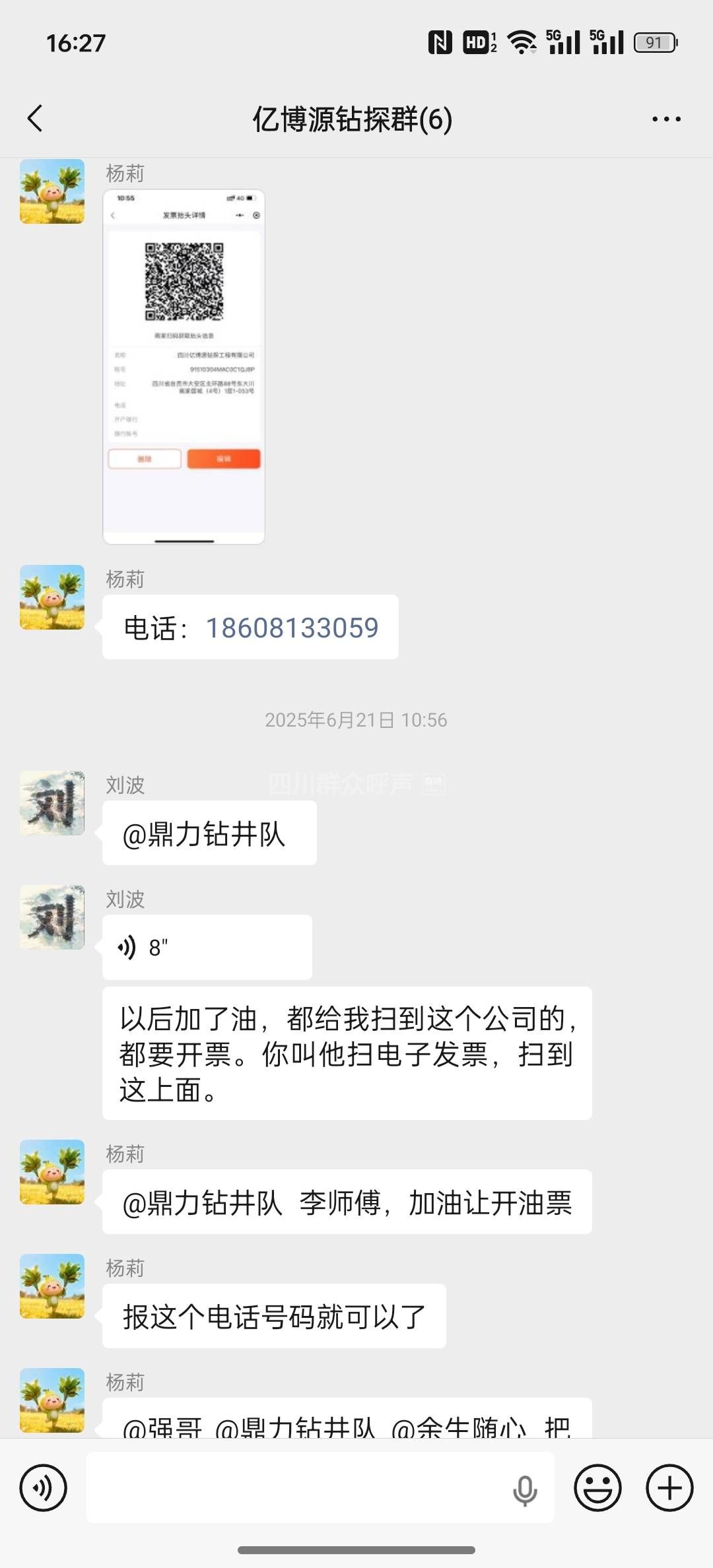Focus the message text field
The height and width of the screenshot is (1568, 713).
tap(297, 1487)
